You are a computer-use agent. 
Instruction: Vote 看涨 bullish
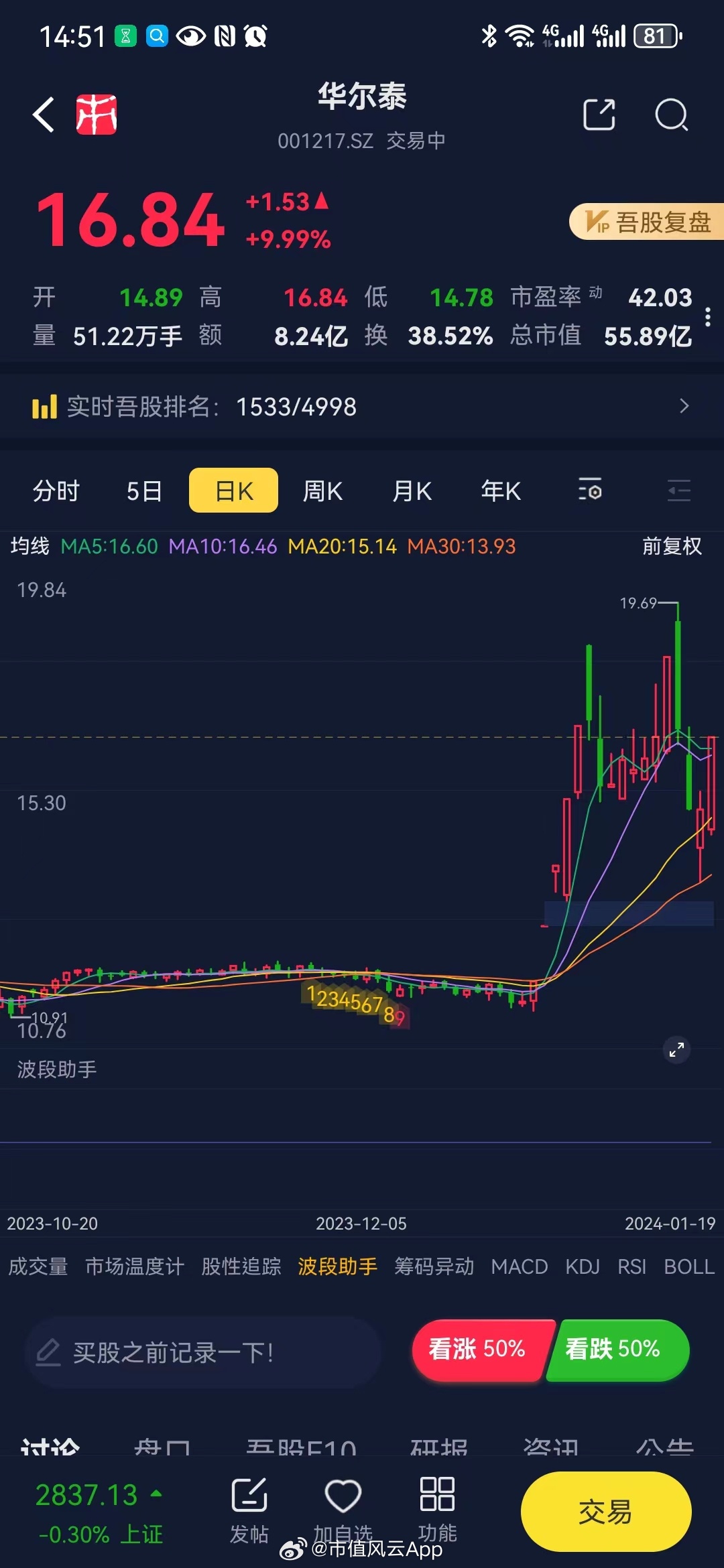click(x=480, y=1349)
